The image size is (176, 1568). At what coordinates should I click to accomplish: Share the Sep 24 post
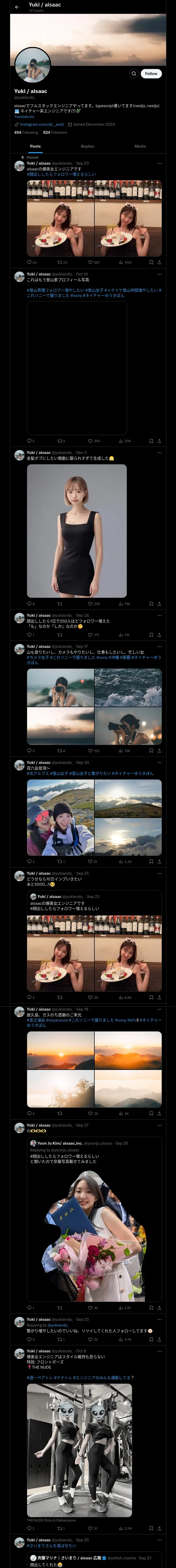[159, 635]
